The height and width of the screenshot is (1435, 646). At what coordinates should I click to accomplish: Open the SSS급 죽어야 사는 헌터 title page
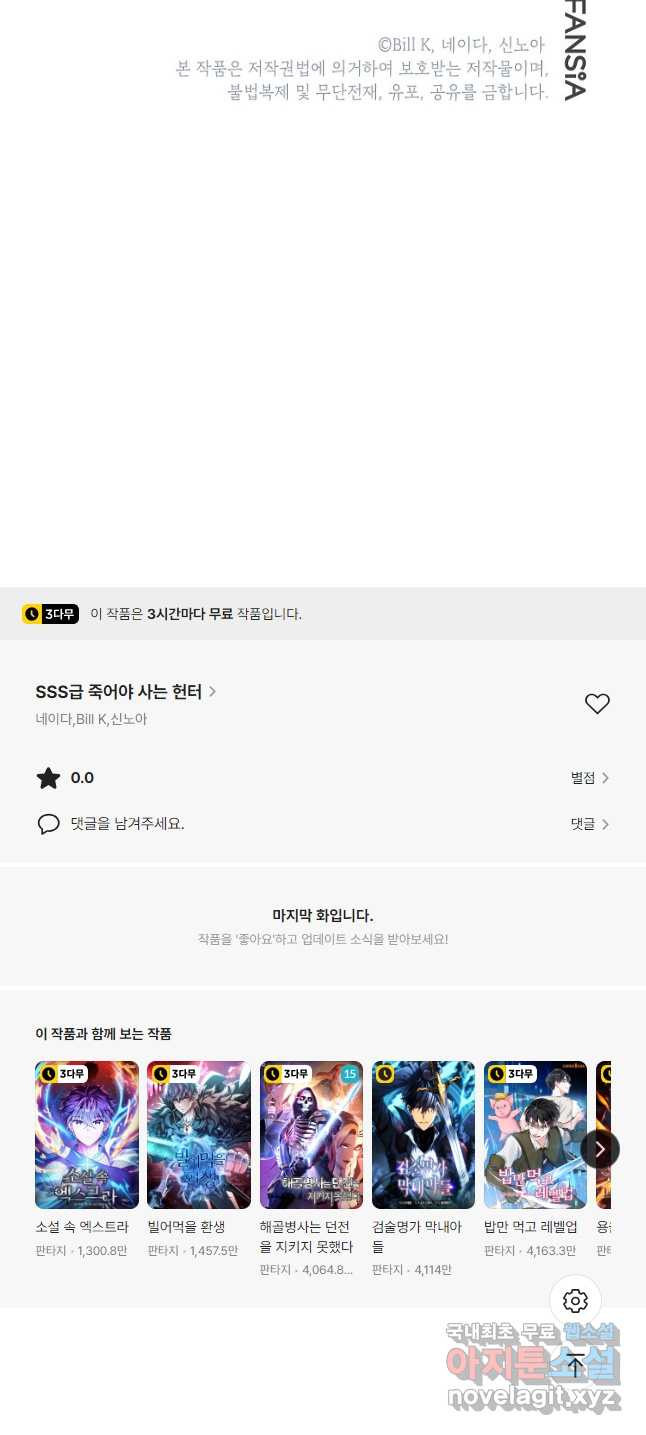(x=126, y=692)
